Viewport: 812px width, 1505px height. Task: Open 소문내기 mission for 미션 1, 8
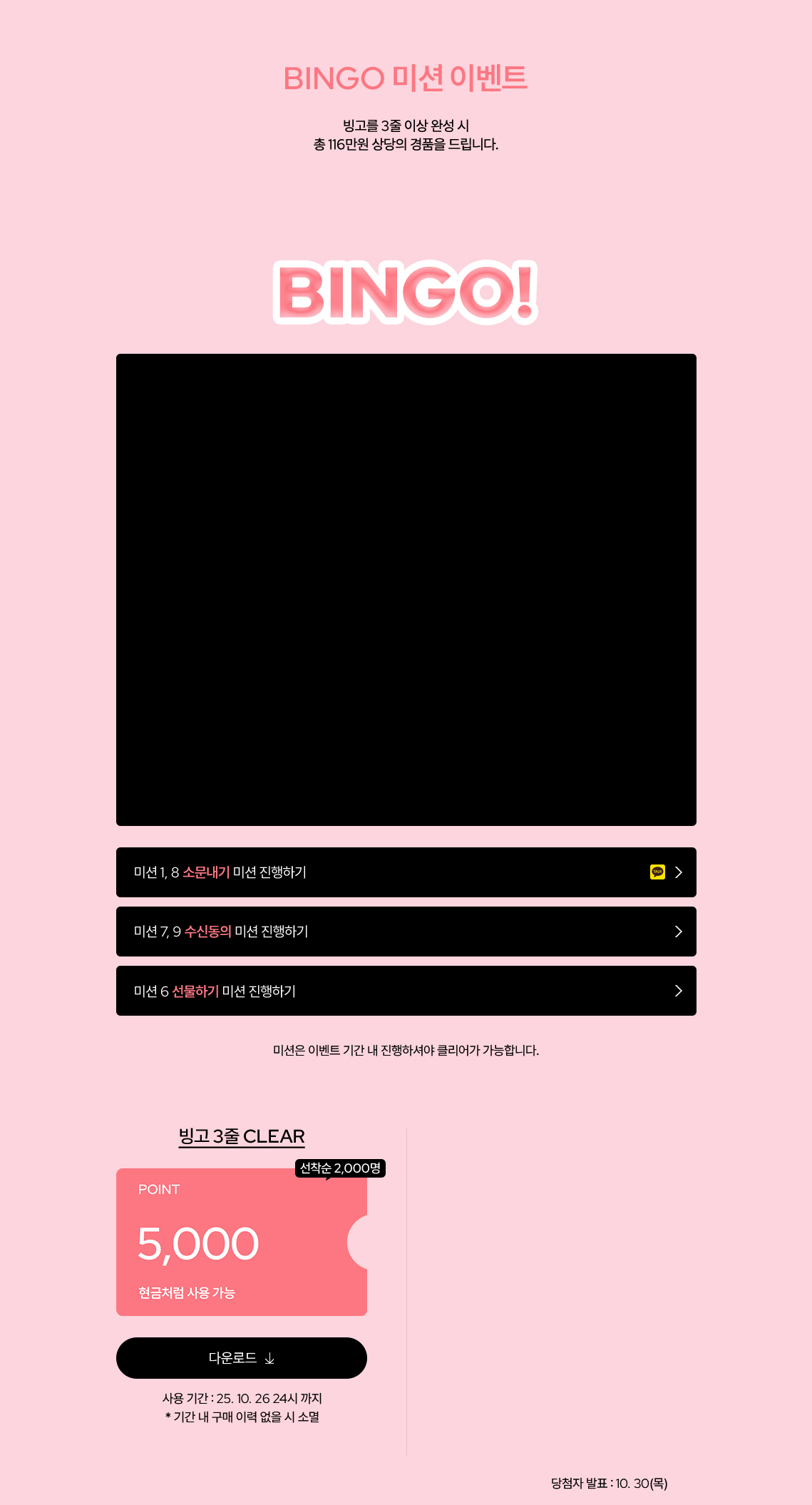click(406, 872)
